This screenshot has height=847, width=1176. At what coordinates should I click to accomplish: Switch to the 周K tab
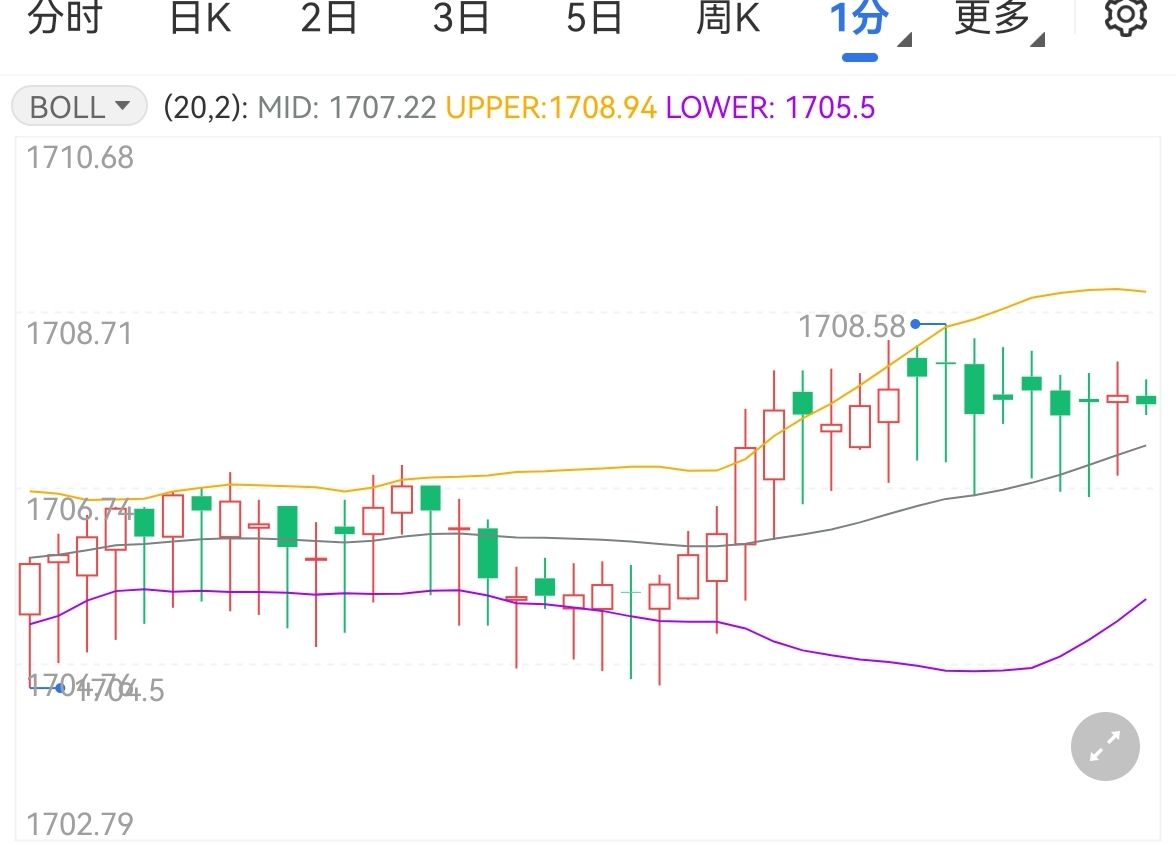point(728,19)
